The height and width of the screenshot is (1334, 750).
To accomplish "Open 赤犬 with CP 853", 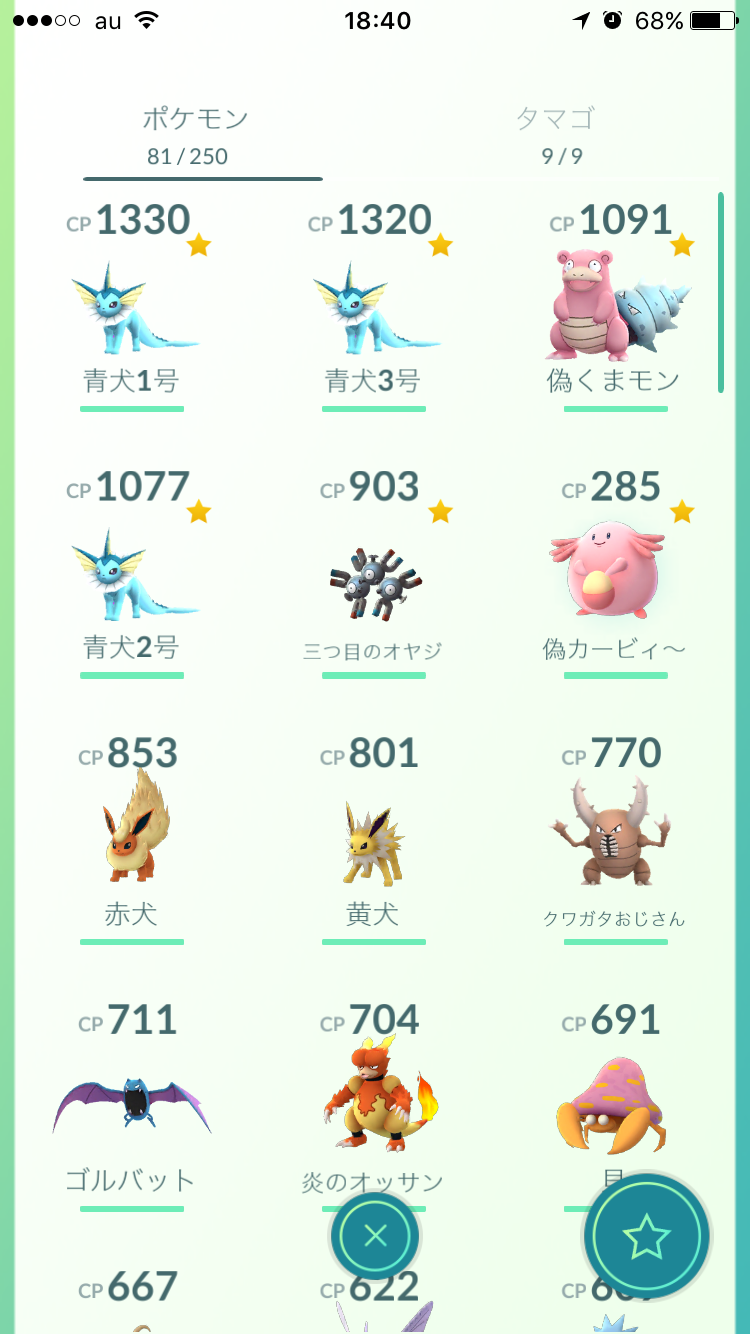I will [132, 843].
